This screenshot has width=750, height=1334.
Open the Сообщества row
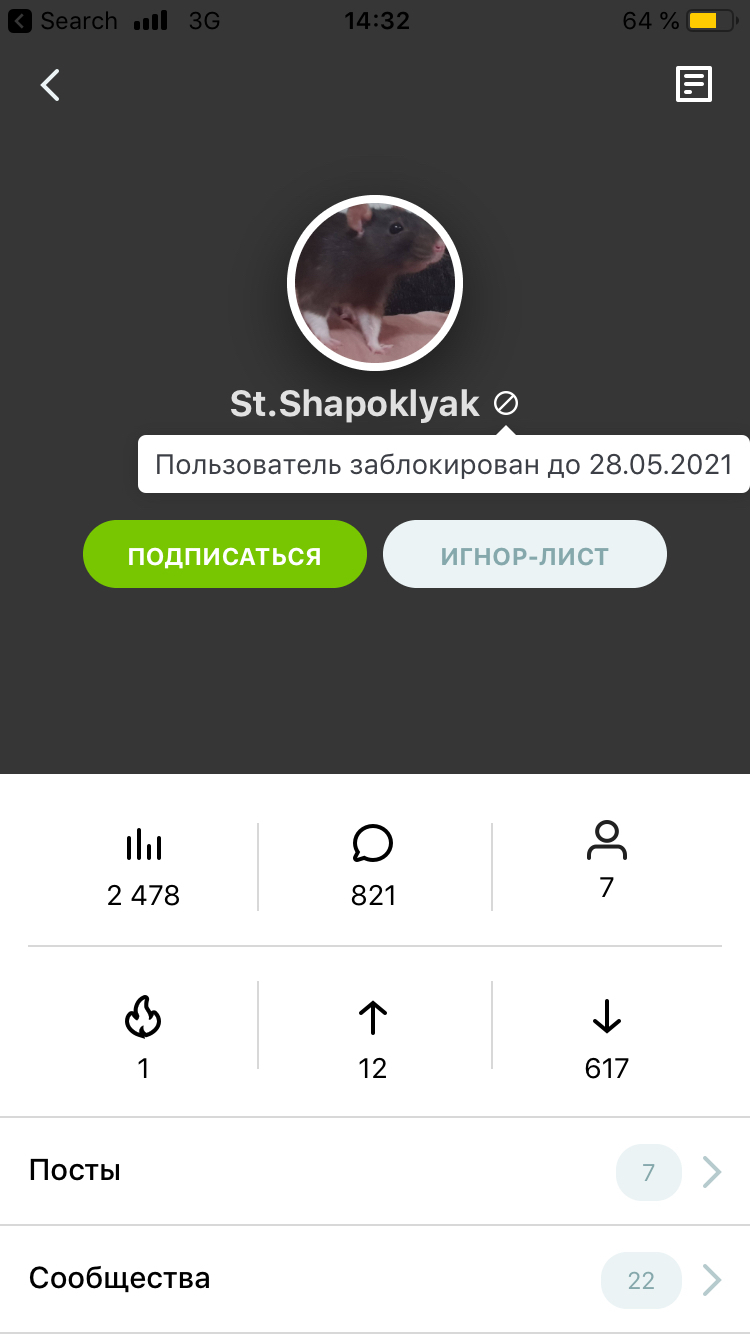(375, 1279)
